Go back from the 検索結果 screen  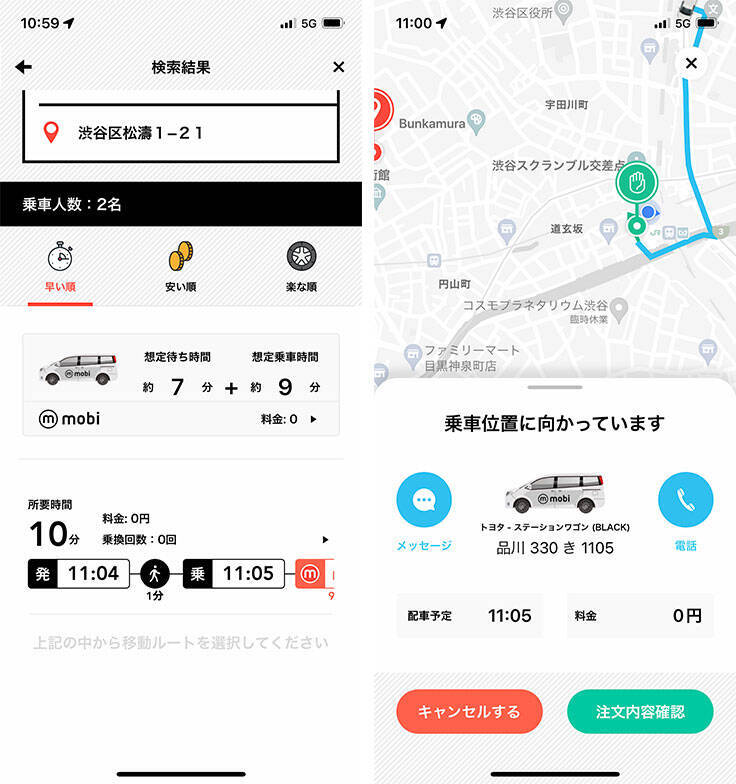coord(24,67)
